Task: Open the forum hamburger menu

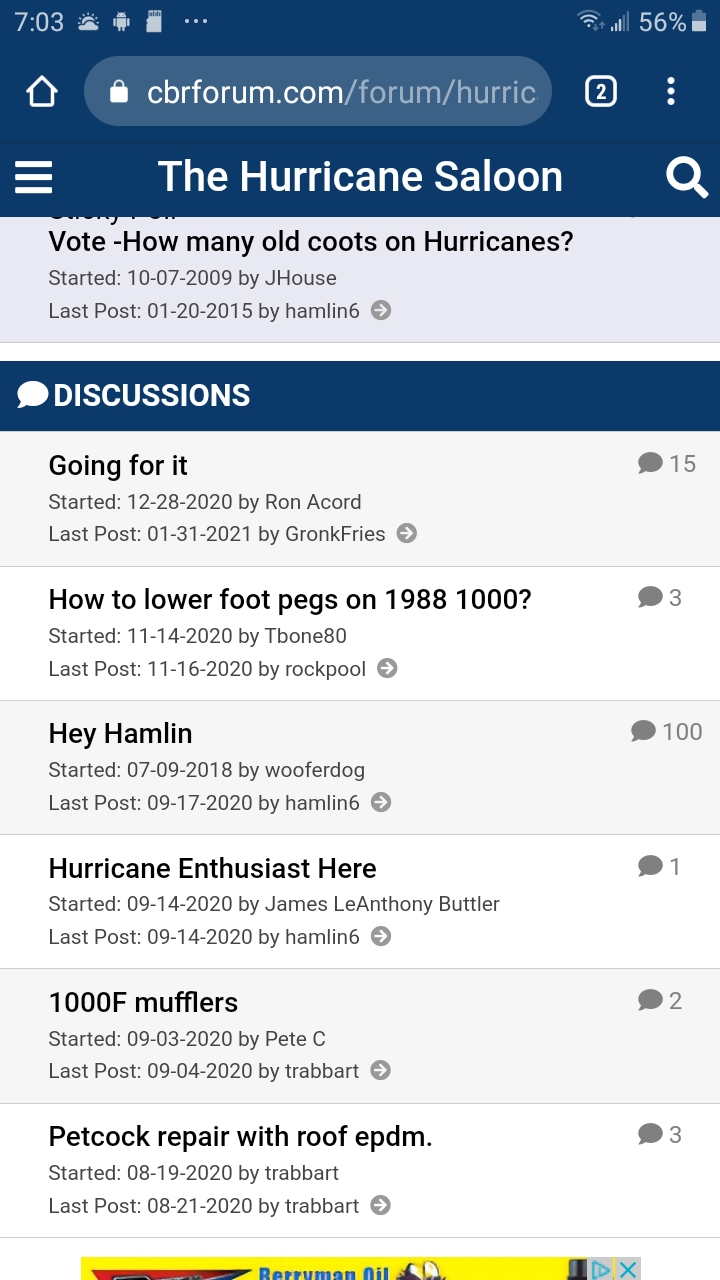Action: pos(33,178)
